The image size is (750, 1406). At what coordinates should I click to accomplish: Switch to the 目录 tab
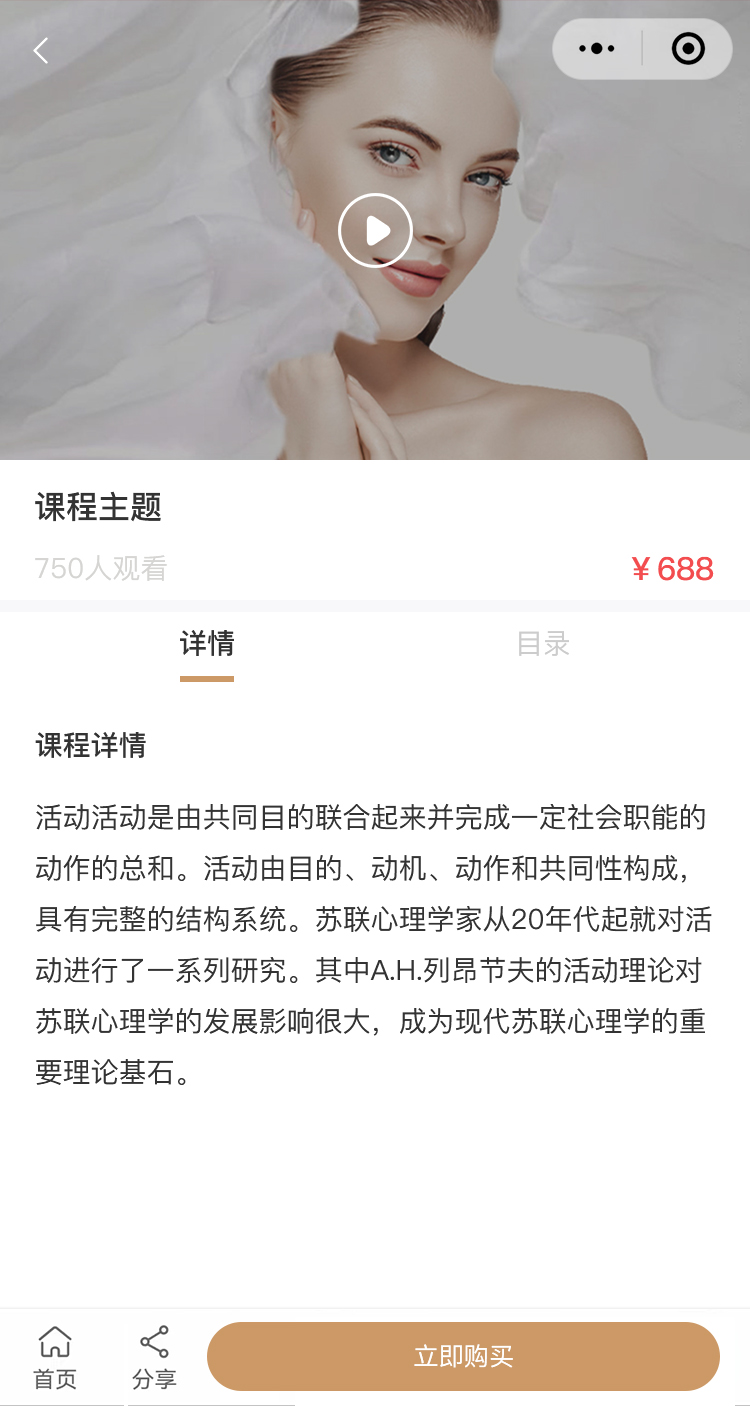tap(543, 645)
